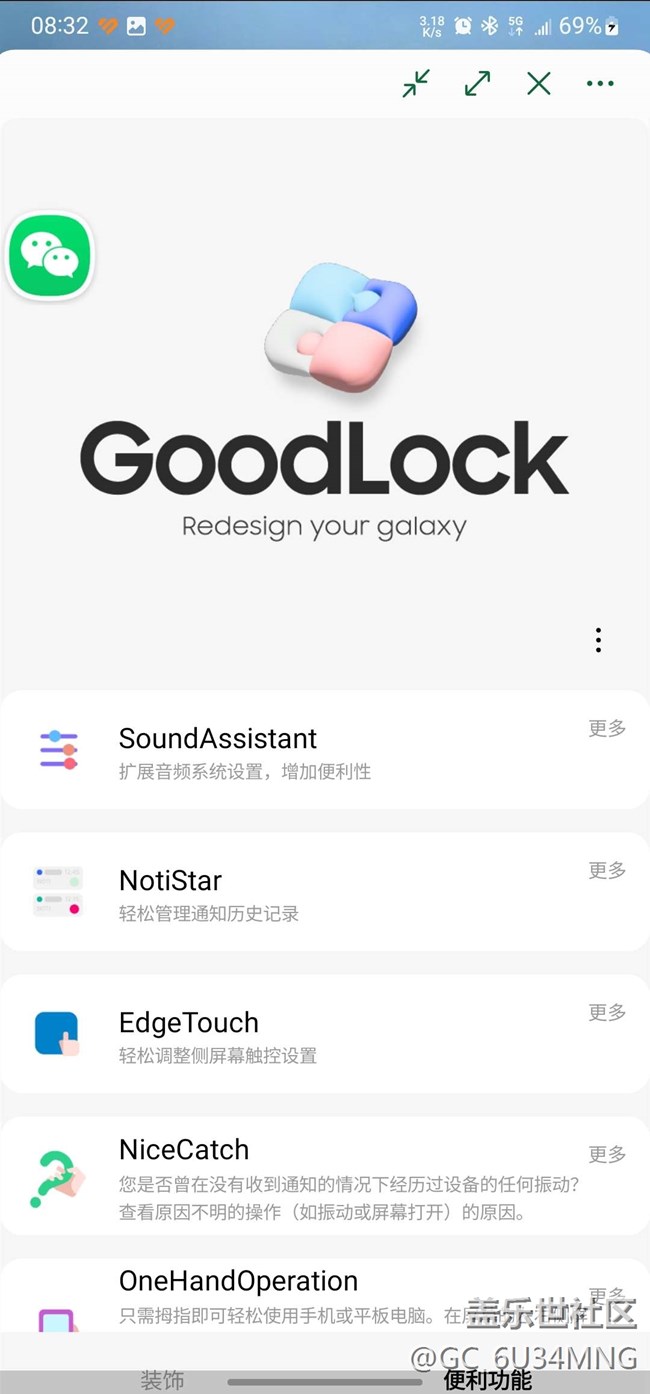Select the 便利功能 tab
650x1394 pixels.
click(488, 1380)
